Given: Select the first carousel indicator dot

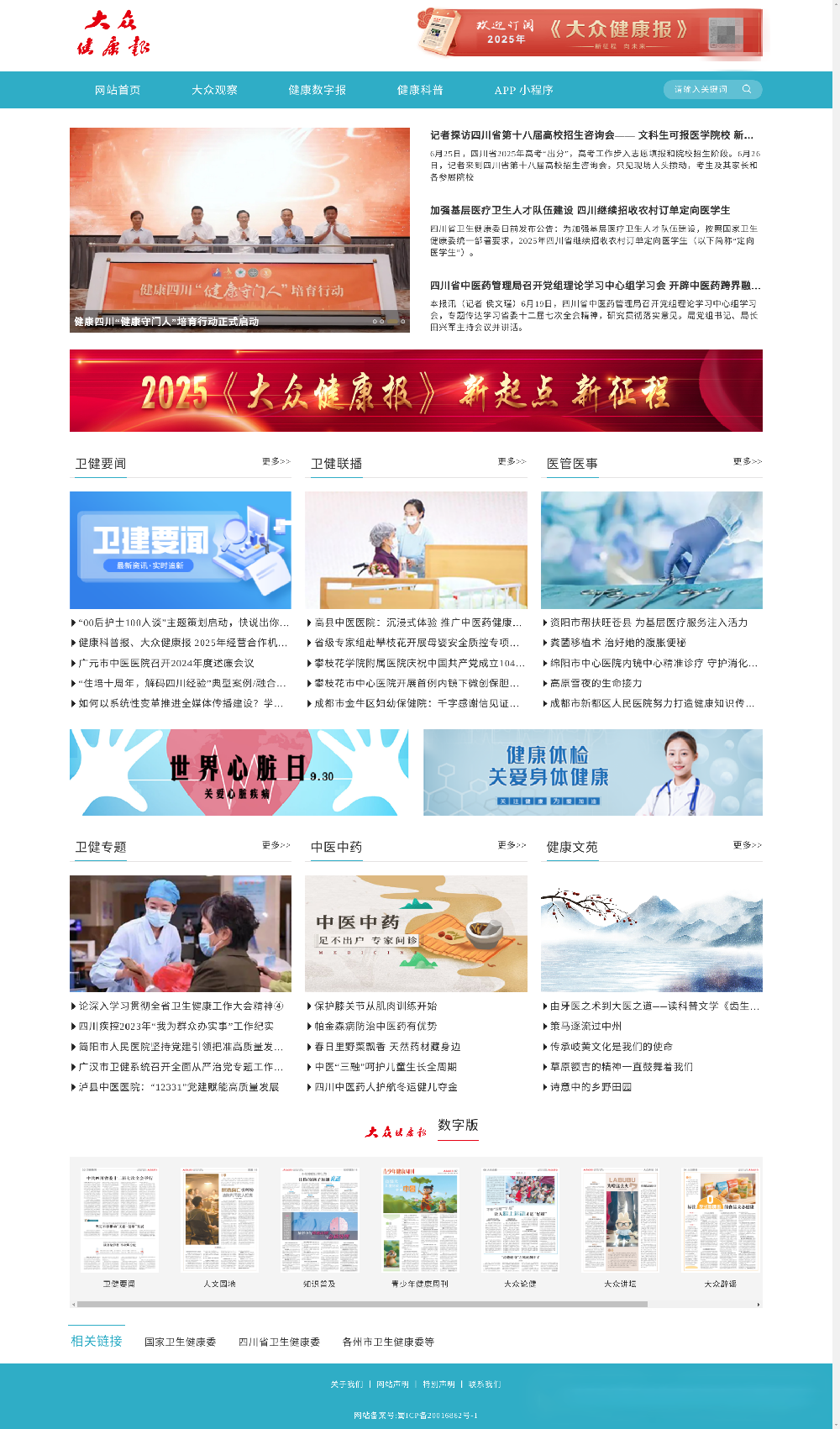Looking at the screenshot, I should pyautogui.click(x=375, y=321).
